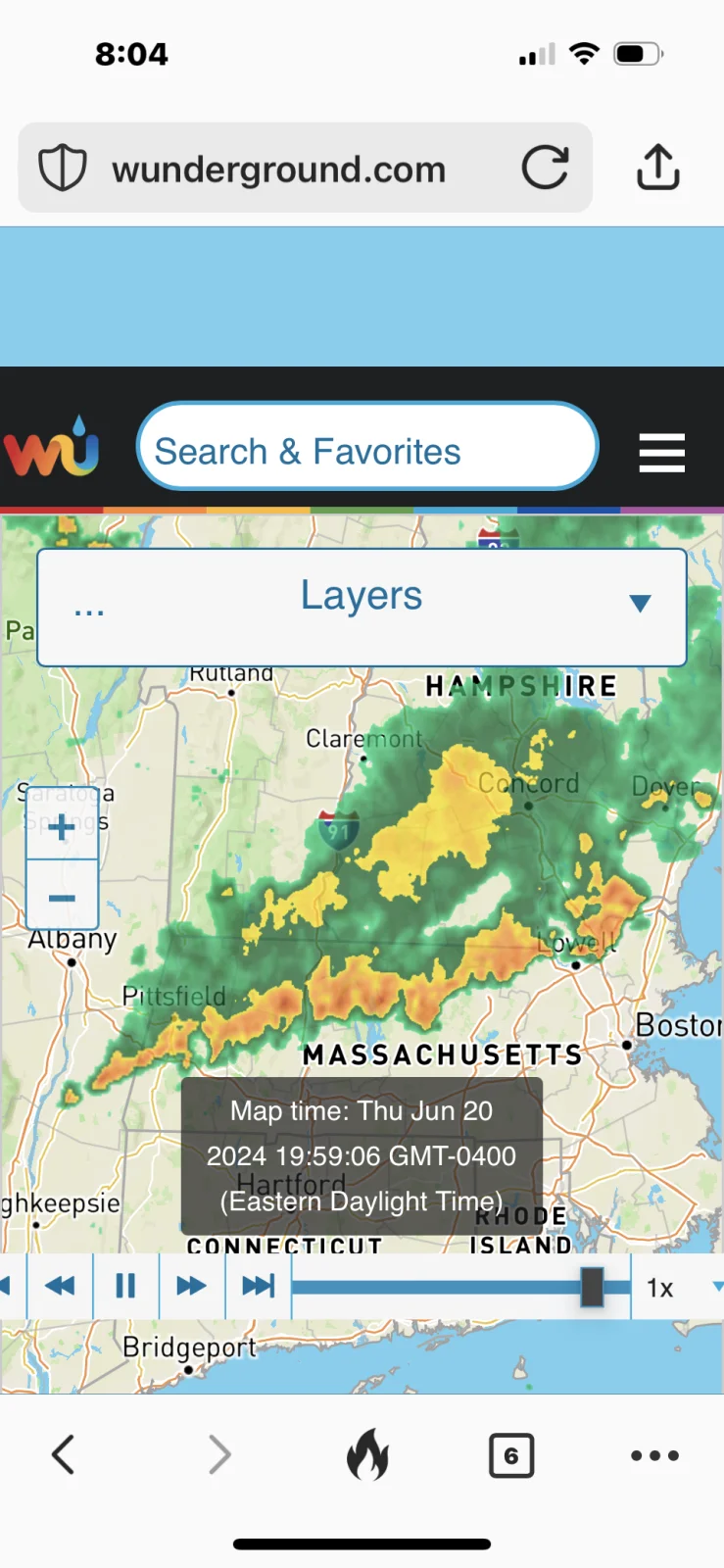Skip to the last radar frame
This screenshot has height=1568, width=724.
tap(258, 1286)
